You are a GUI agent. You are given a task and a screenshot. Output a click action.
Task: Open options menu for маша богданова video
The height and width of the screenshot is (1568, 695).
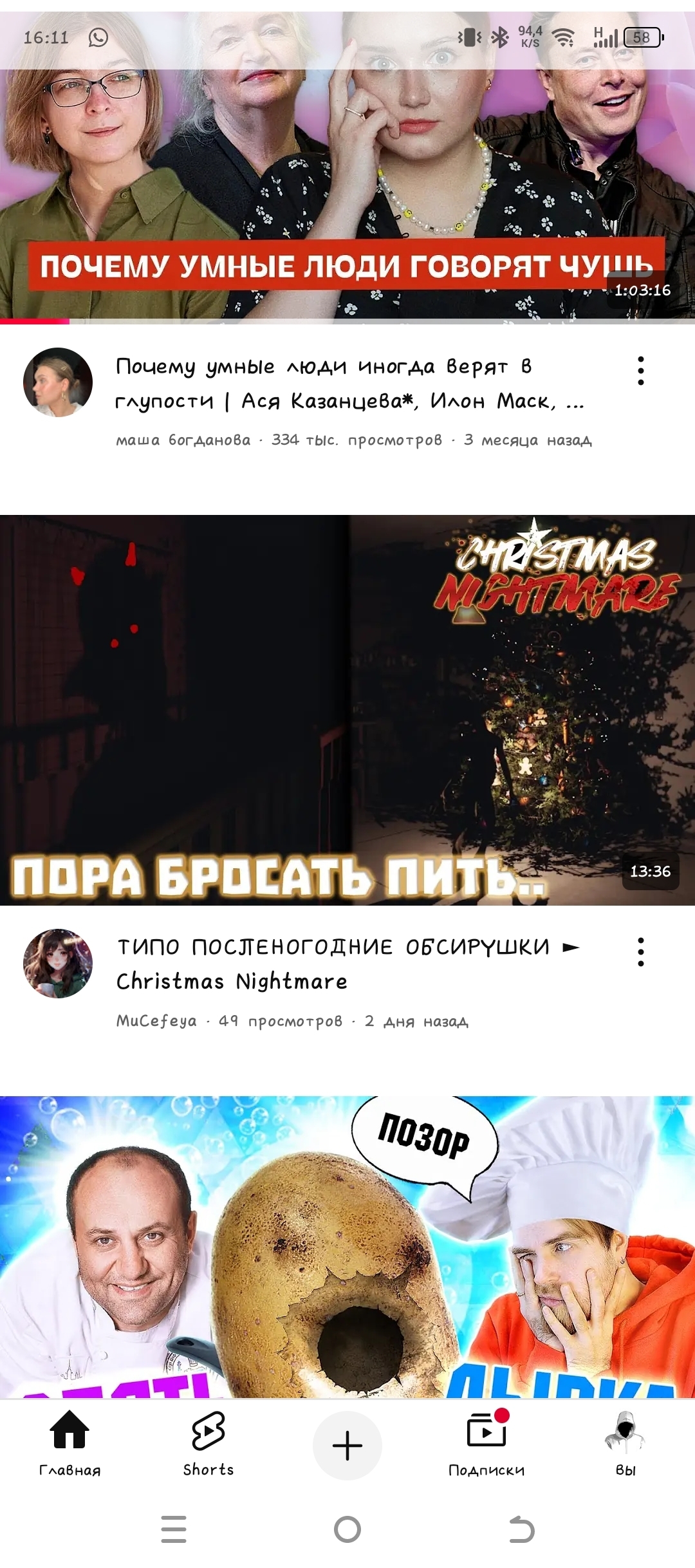tap(640, 371)
